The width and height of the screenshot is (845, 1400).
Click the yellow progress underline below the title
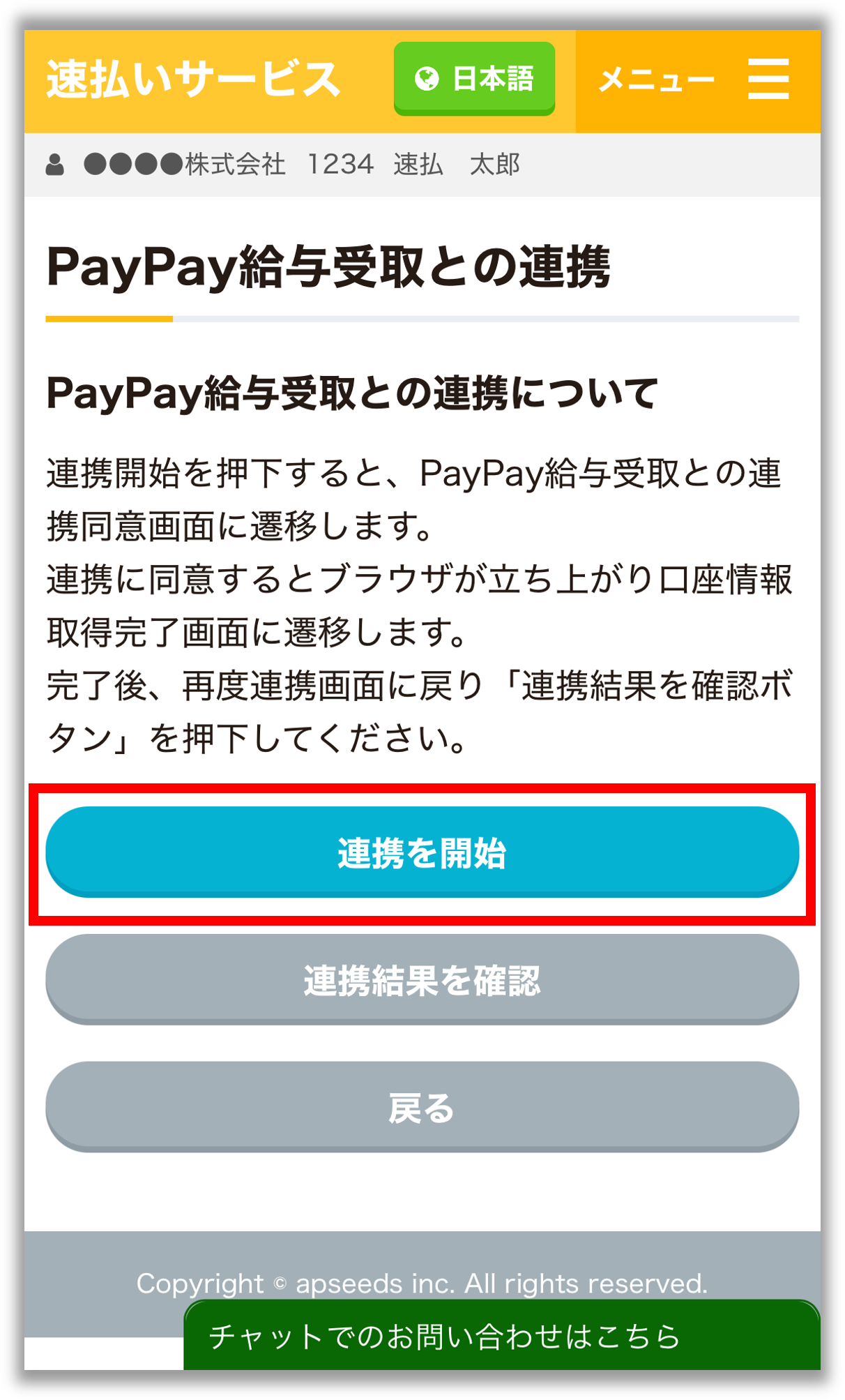109,319
